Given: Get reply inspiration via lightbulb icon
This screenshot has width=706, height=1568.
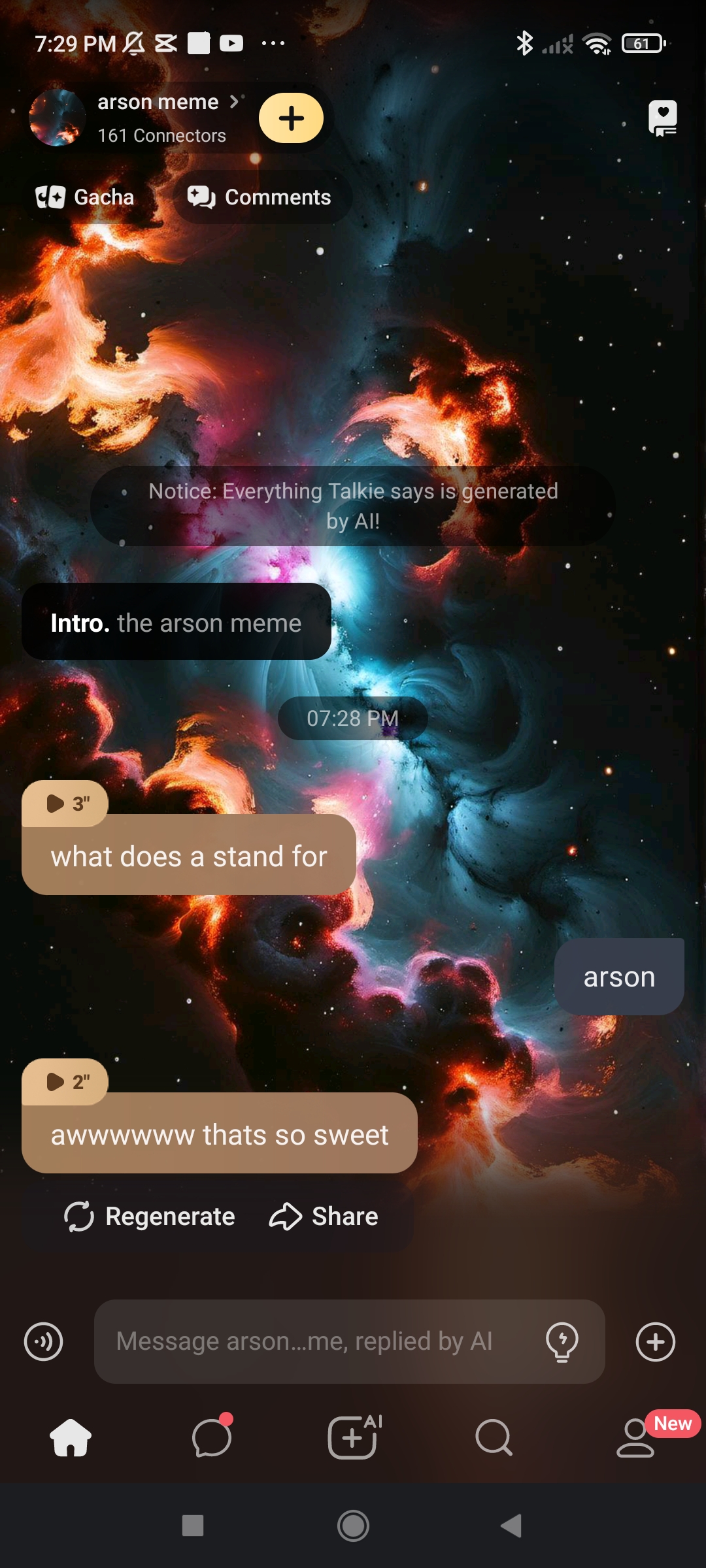Looking at the screenshot, I should click(562, 1341).
